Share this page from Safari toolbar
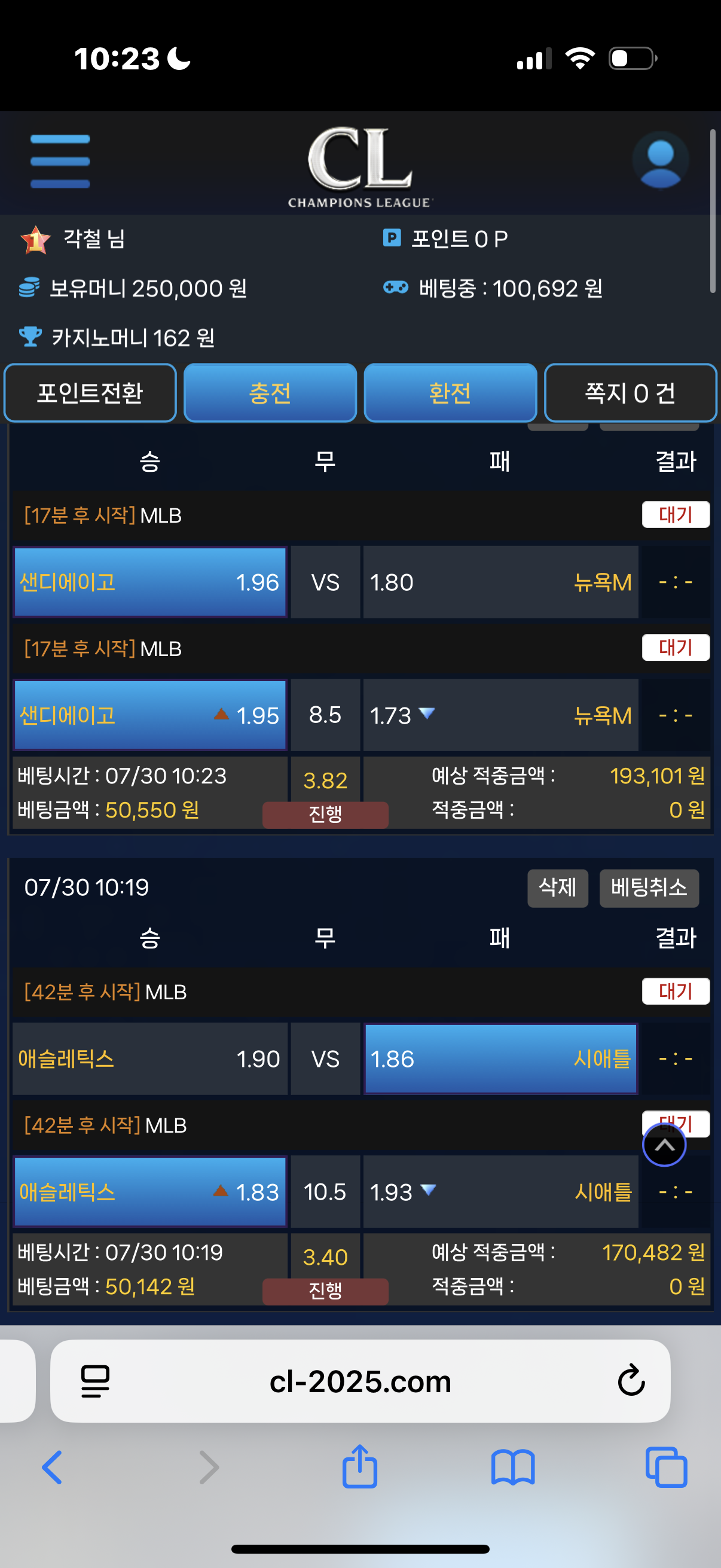 359,1466
